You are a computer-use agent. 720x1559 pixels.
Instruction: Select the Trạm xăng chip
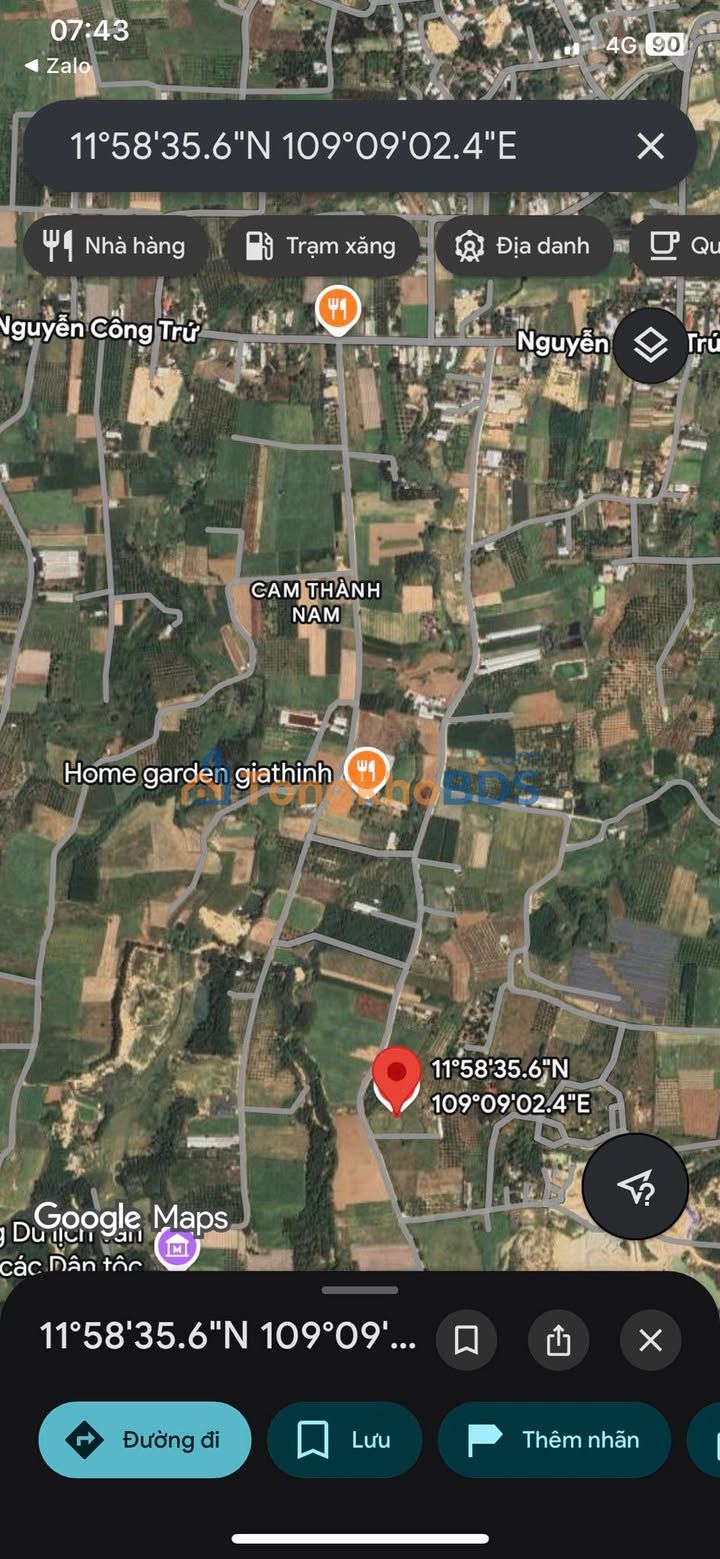321,246
